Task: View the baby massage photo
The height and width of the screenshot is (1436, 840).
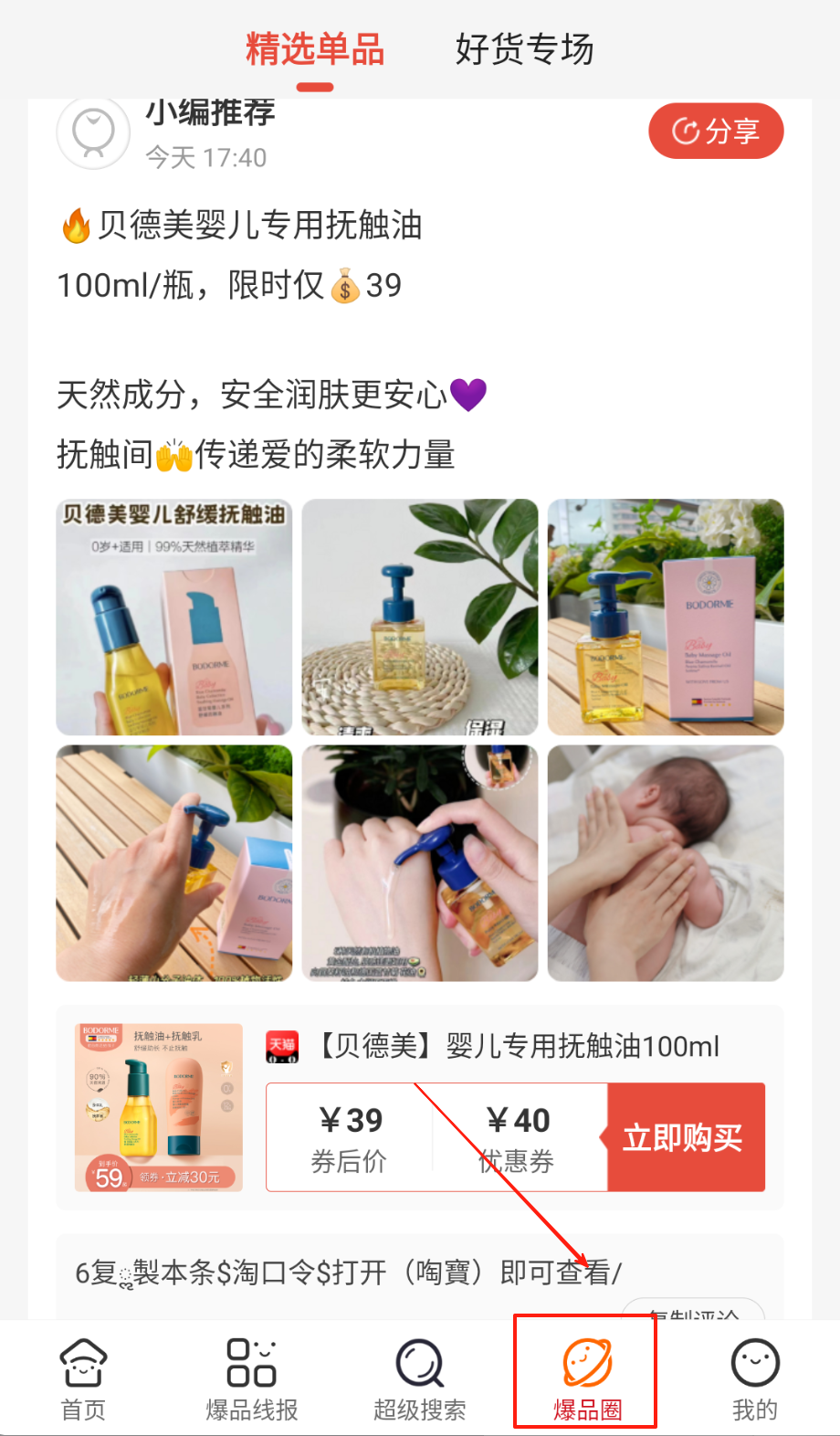Action: [666, 863]
